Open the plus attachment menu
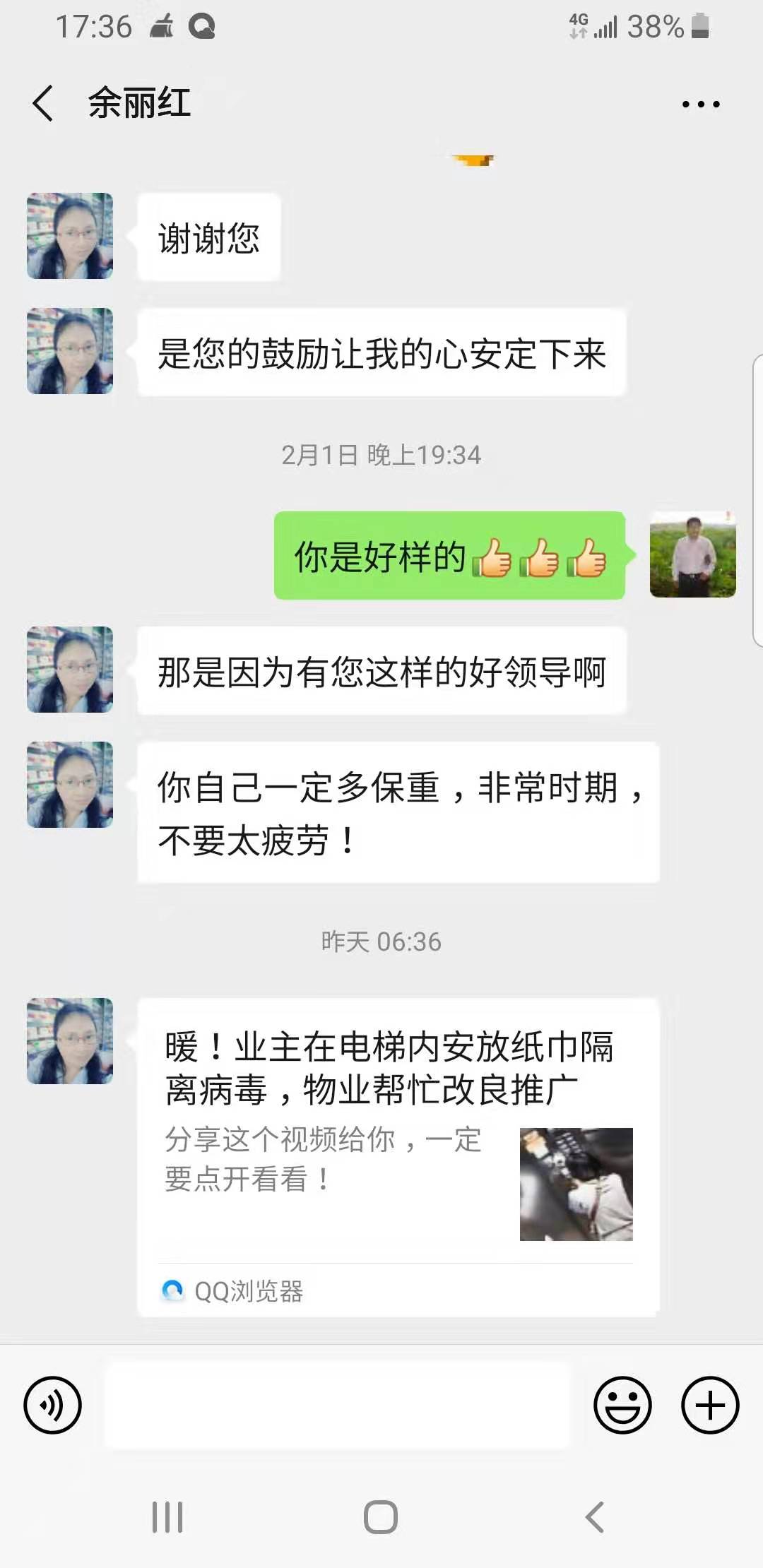The image size is (763, 1568). click(709, 1405)
